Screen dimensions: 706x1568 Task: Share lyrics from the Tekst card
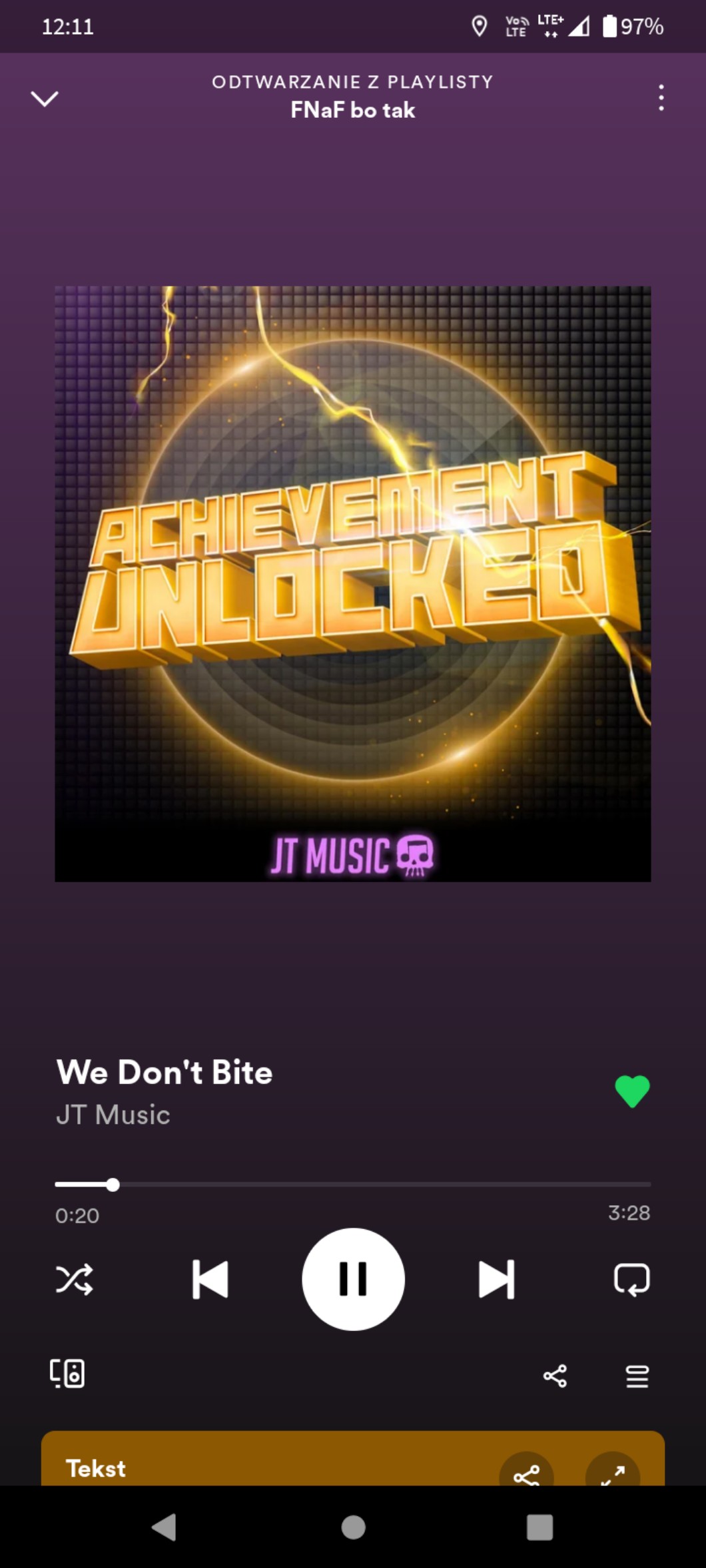coord(526,1472)
